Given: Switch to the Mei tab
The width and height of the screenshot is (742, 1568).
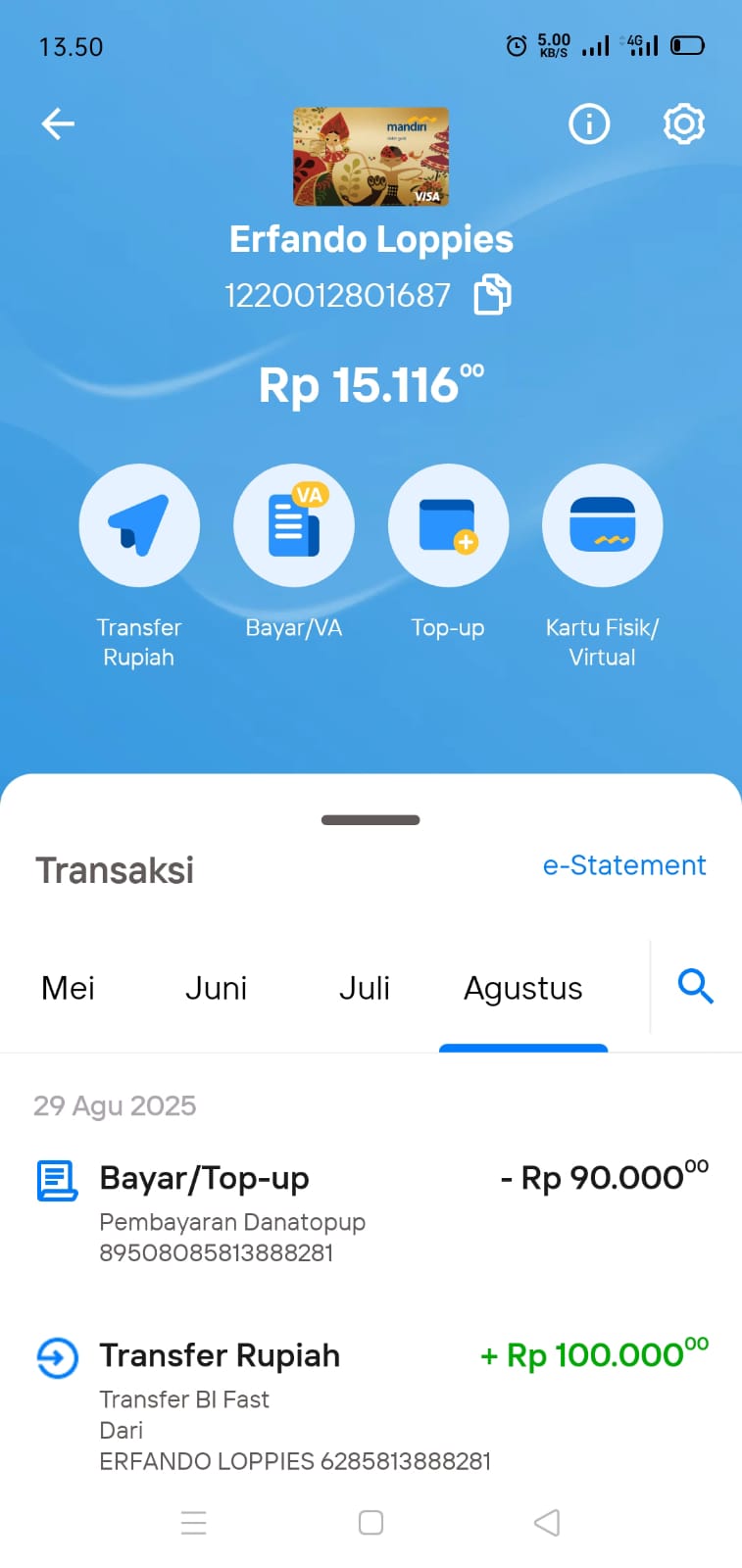Looking at the screenshot, I should pyautogui.click(x=68, y=988).
